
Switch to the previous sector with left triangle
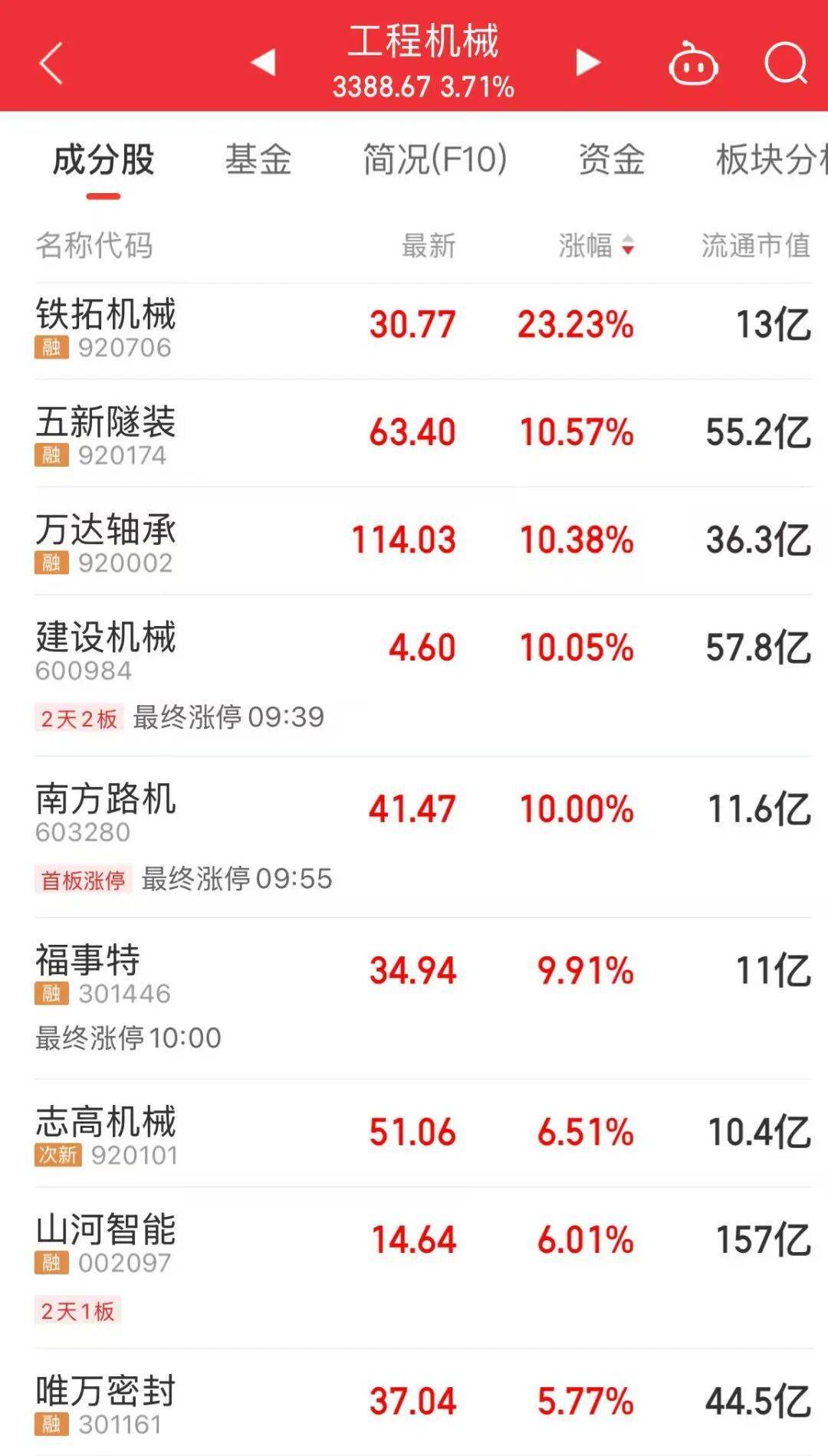coord(264,62)
